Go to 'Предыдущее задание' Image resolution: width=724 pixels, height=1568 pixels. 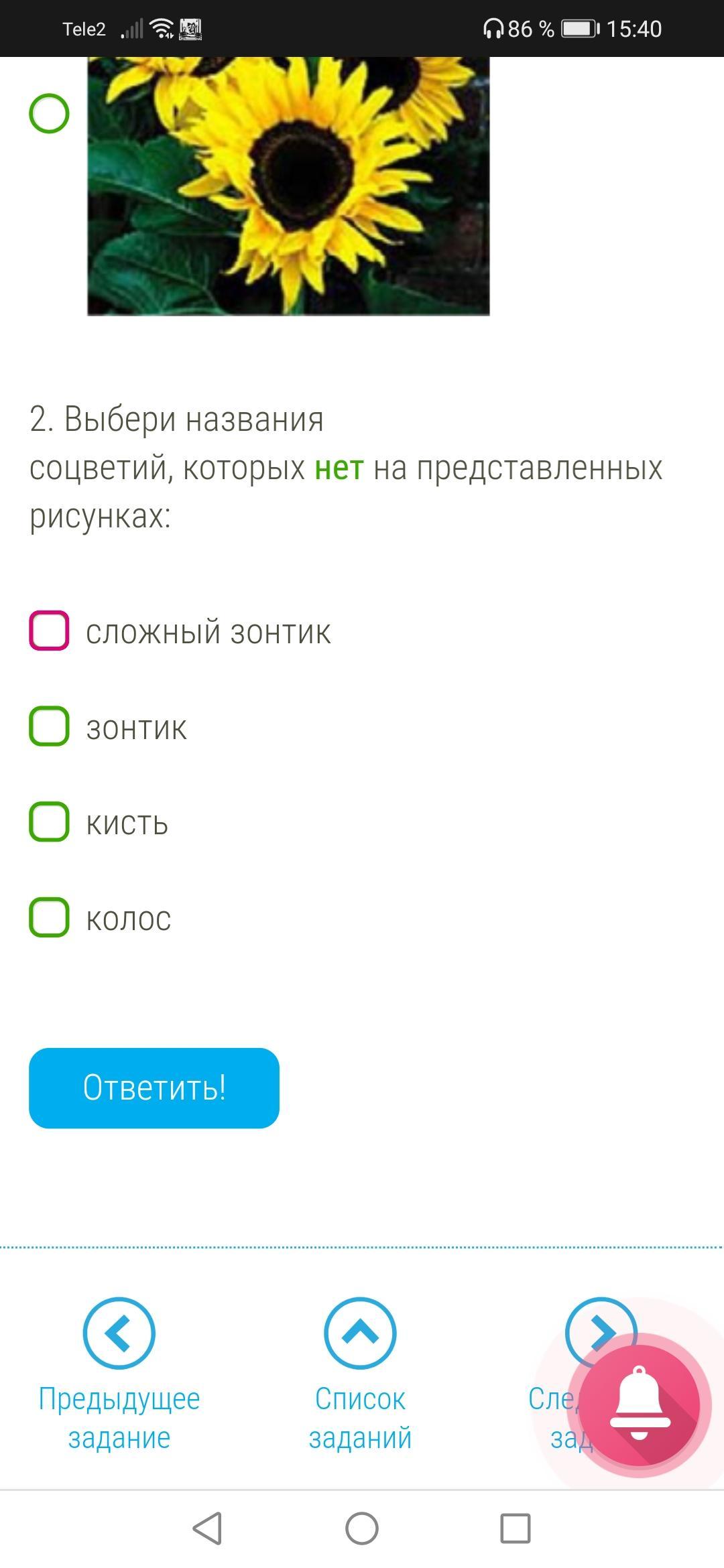tap(119, 1333)
